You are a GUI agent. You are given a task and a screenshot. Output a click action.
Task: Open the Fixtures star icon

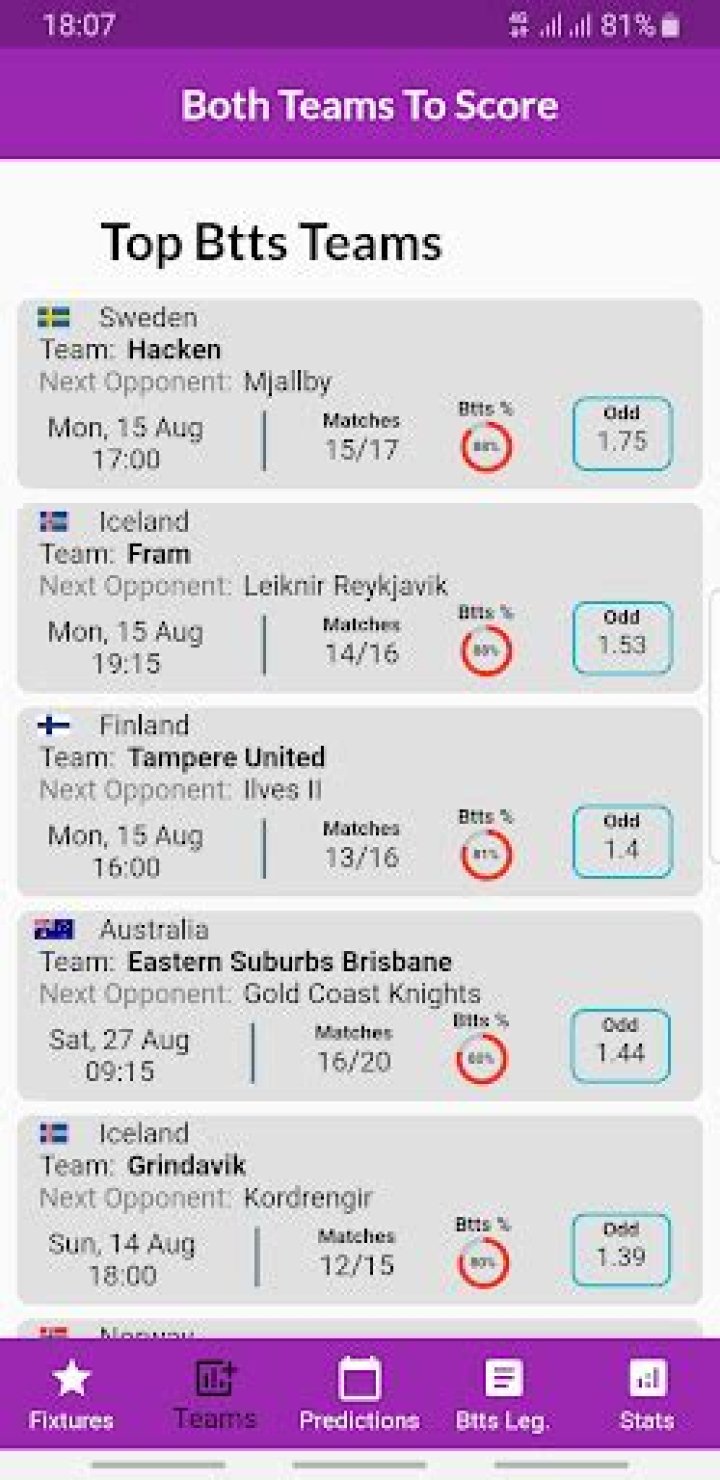click(x=71, y=1376)
